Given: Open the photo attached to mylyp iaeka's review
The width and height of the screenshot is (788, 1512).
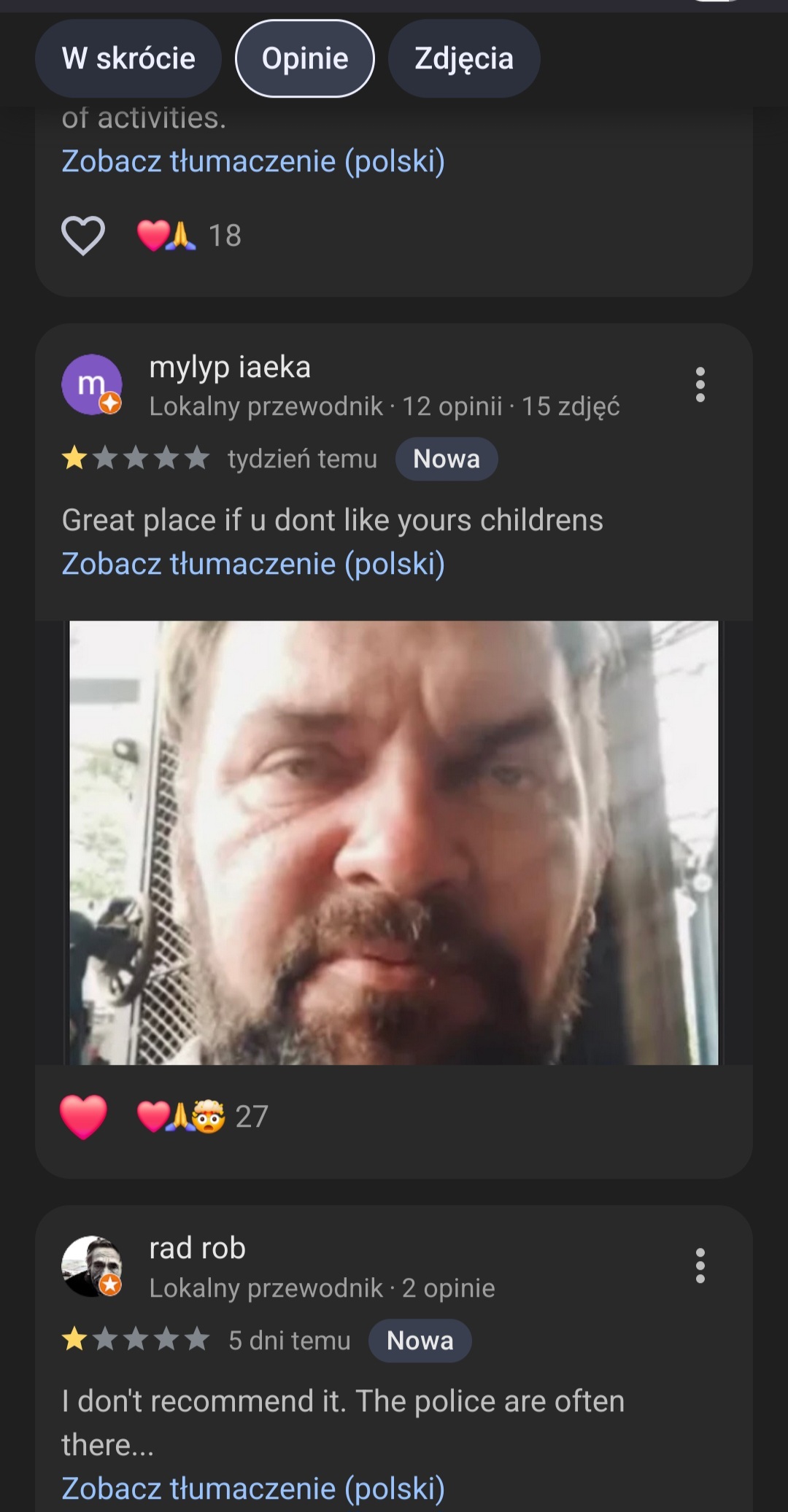Looking at the screenshot, I should (x=394, y=842).
